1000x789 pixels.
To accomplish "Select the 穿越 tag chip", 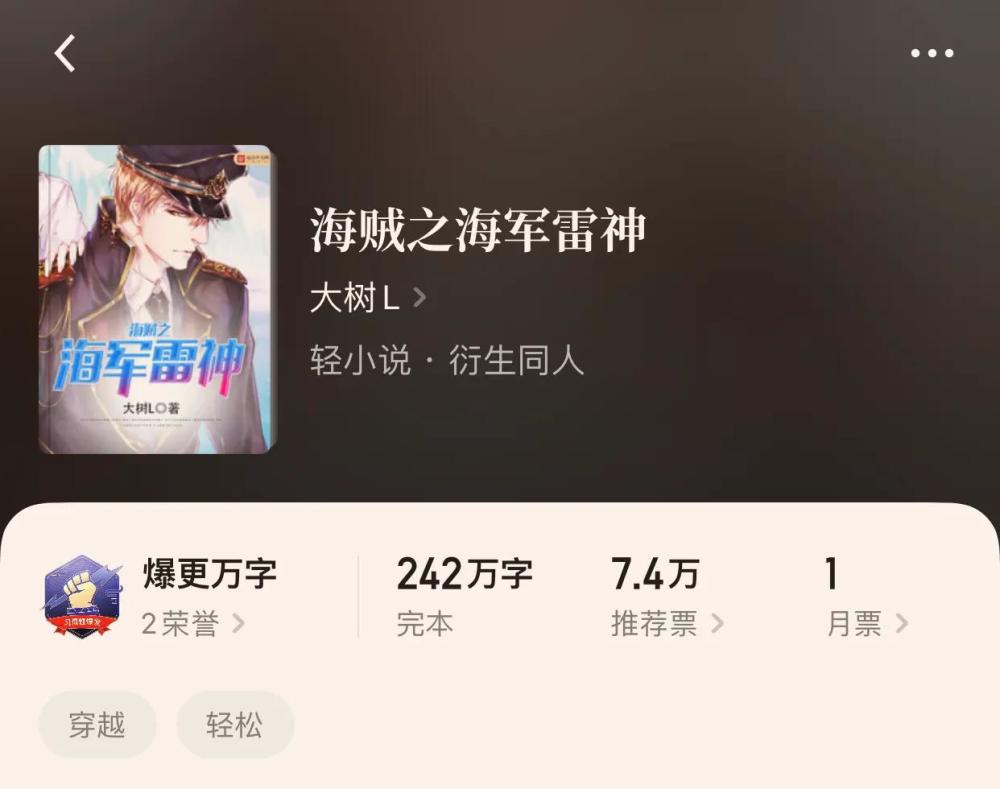I will (97, 725).
